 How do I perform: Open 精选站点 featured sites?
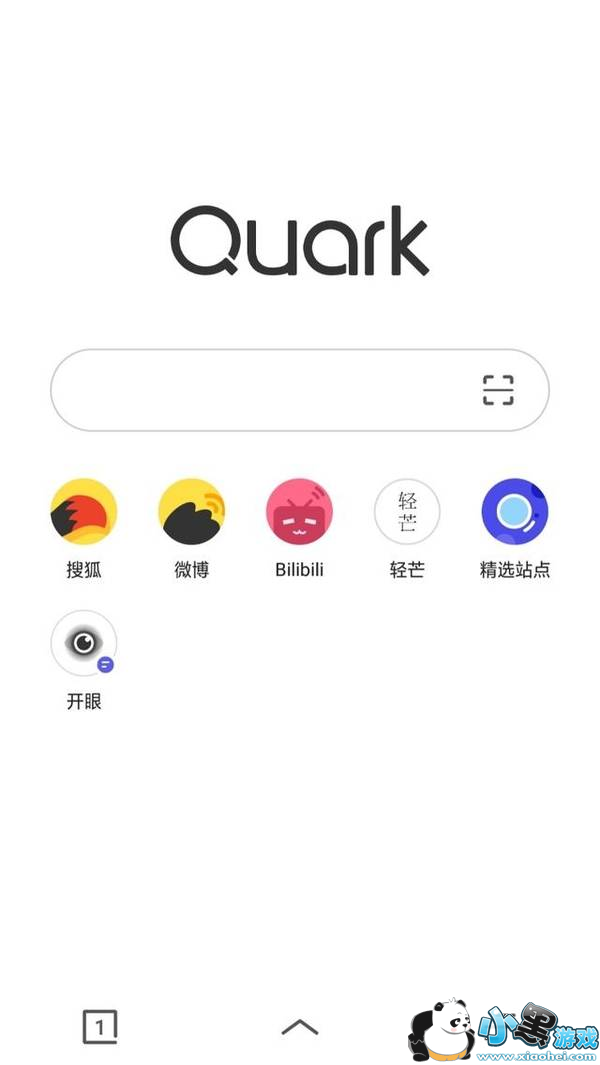515,511
